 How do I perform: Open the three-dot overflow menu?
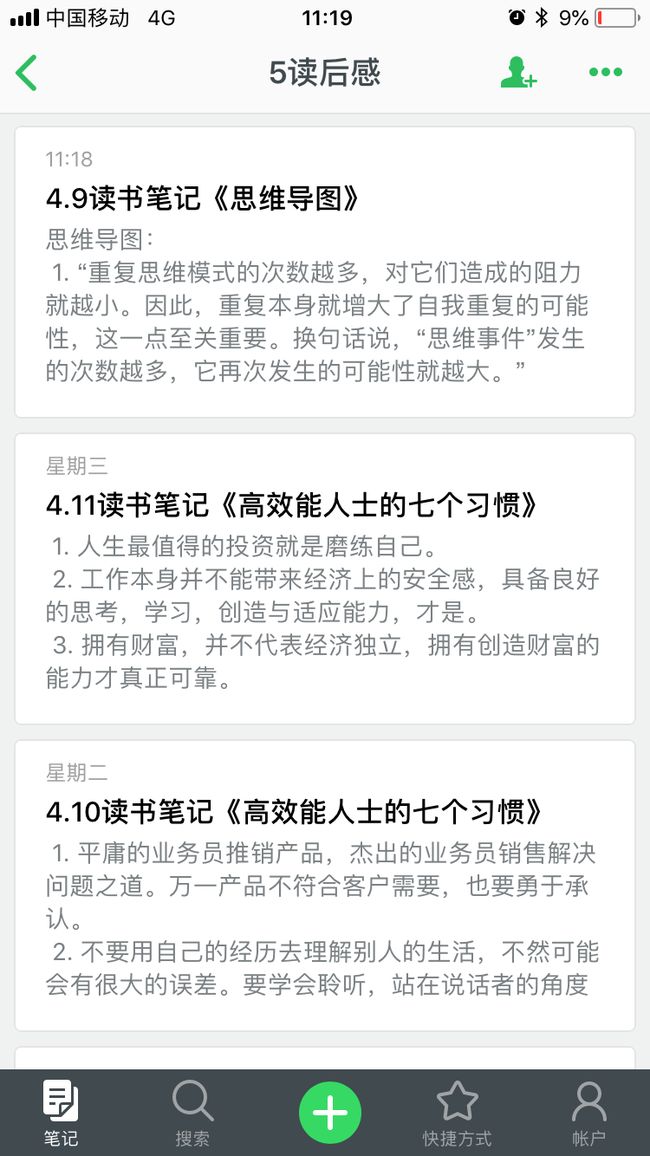606,72
